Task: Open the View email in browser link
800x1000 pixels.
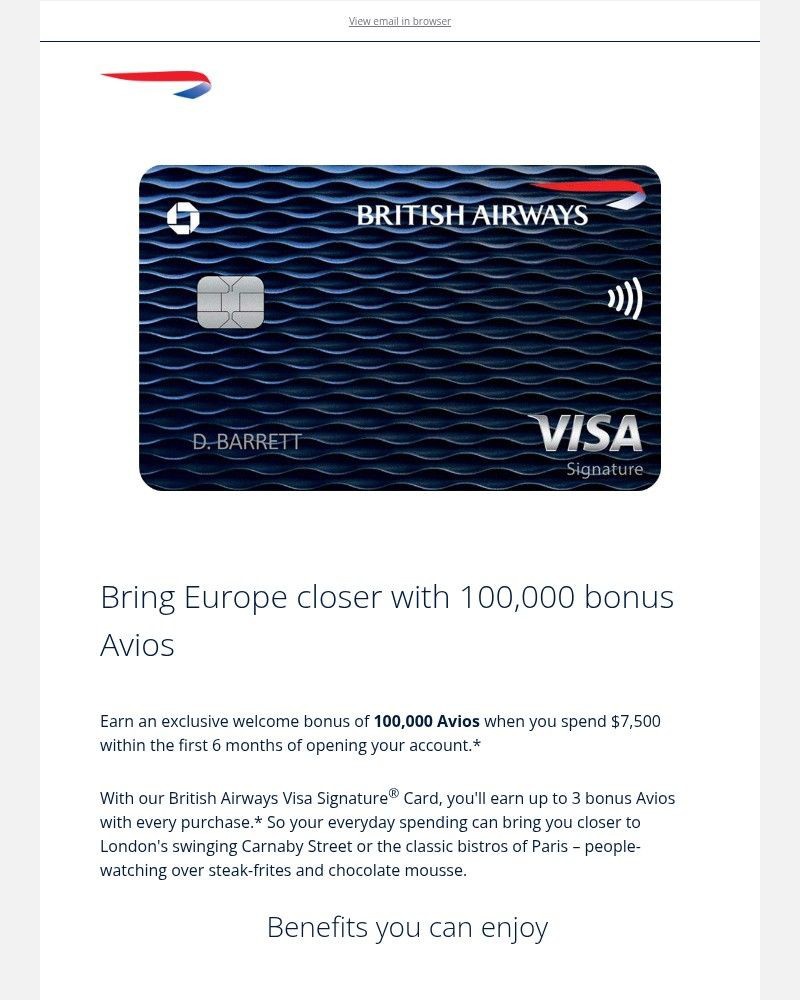Action: tap(399, 21)
